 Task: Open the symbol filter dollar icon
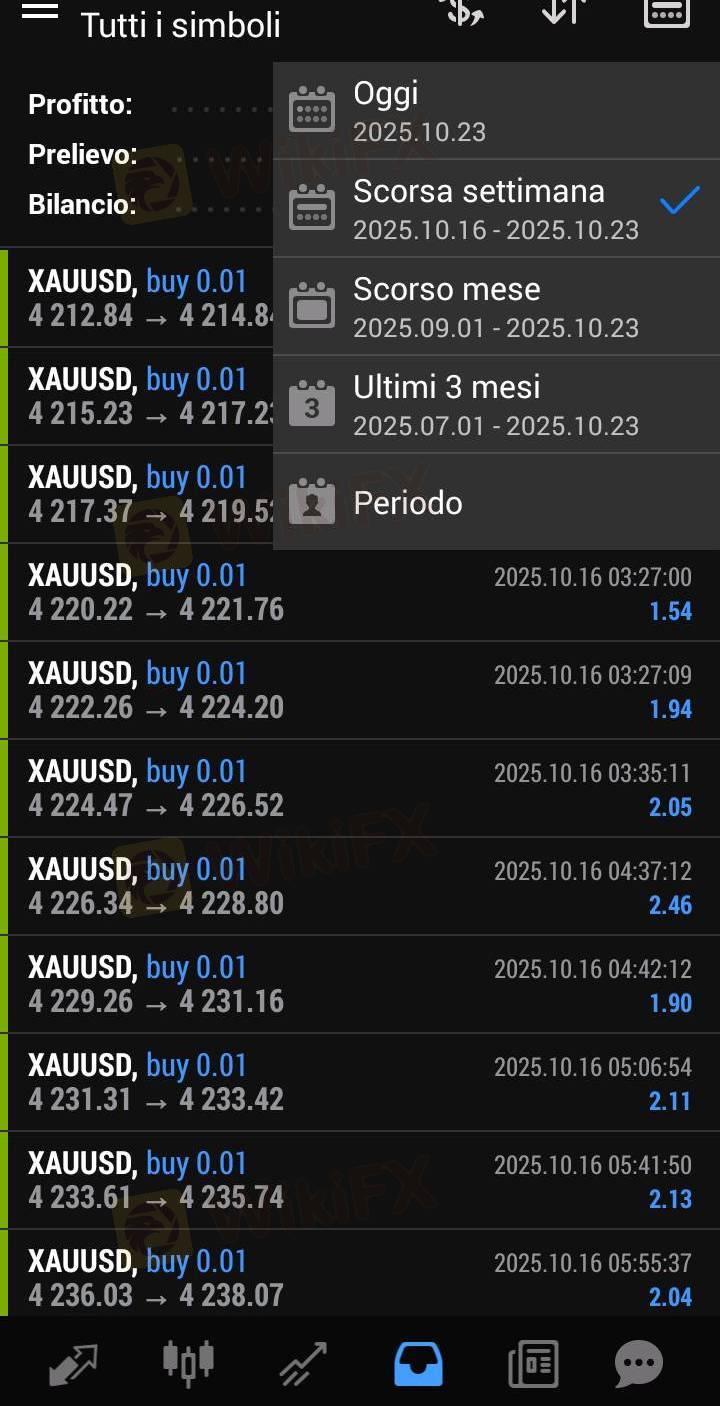click(x=462, y=12)
